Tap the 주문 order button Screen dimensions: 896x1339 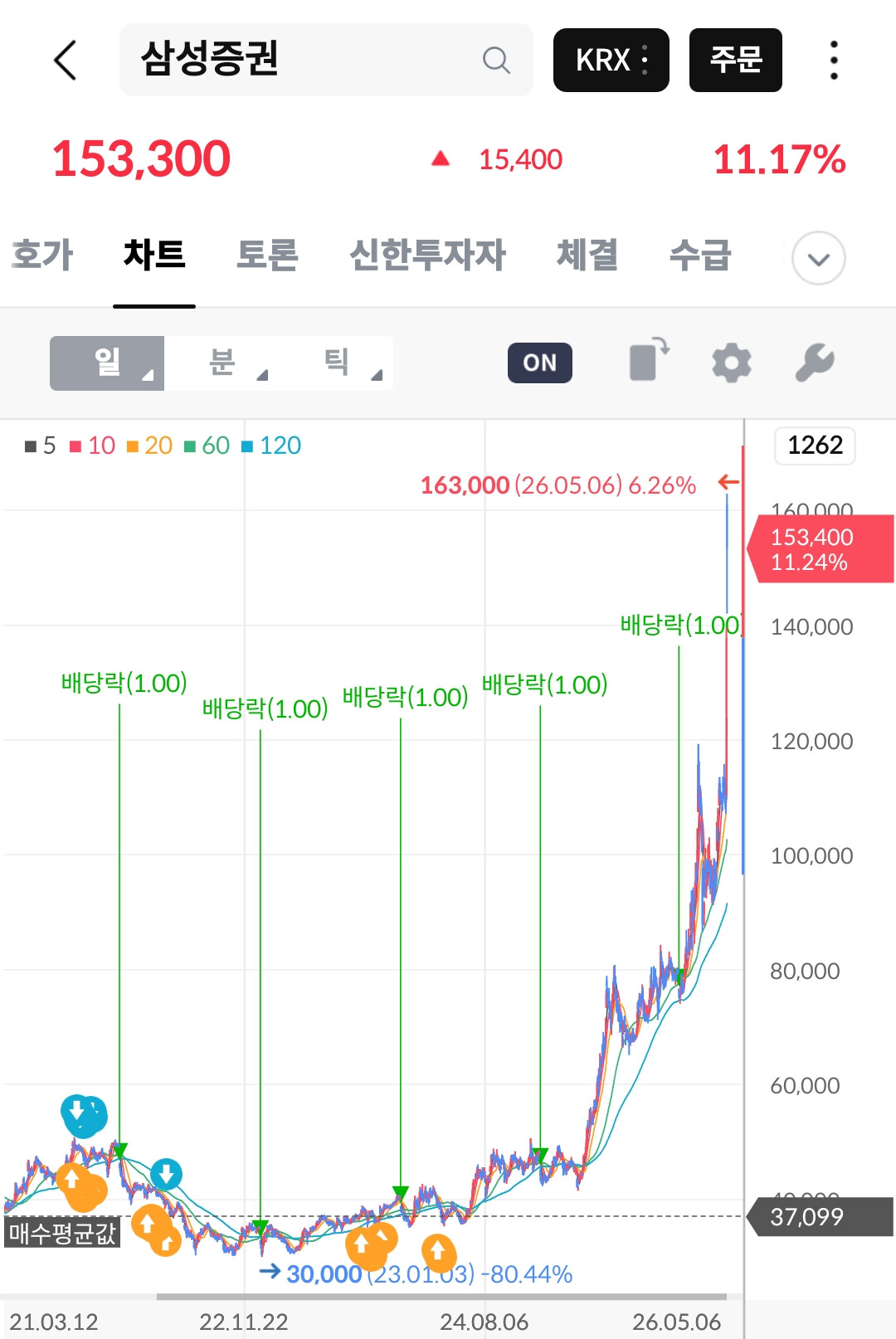tap(736, 60)
